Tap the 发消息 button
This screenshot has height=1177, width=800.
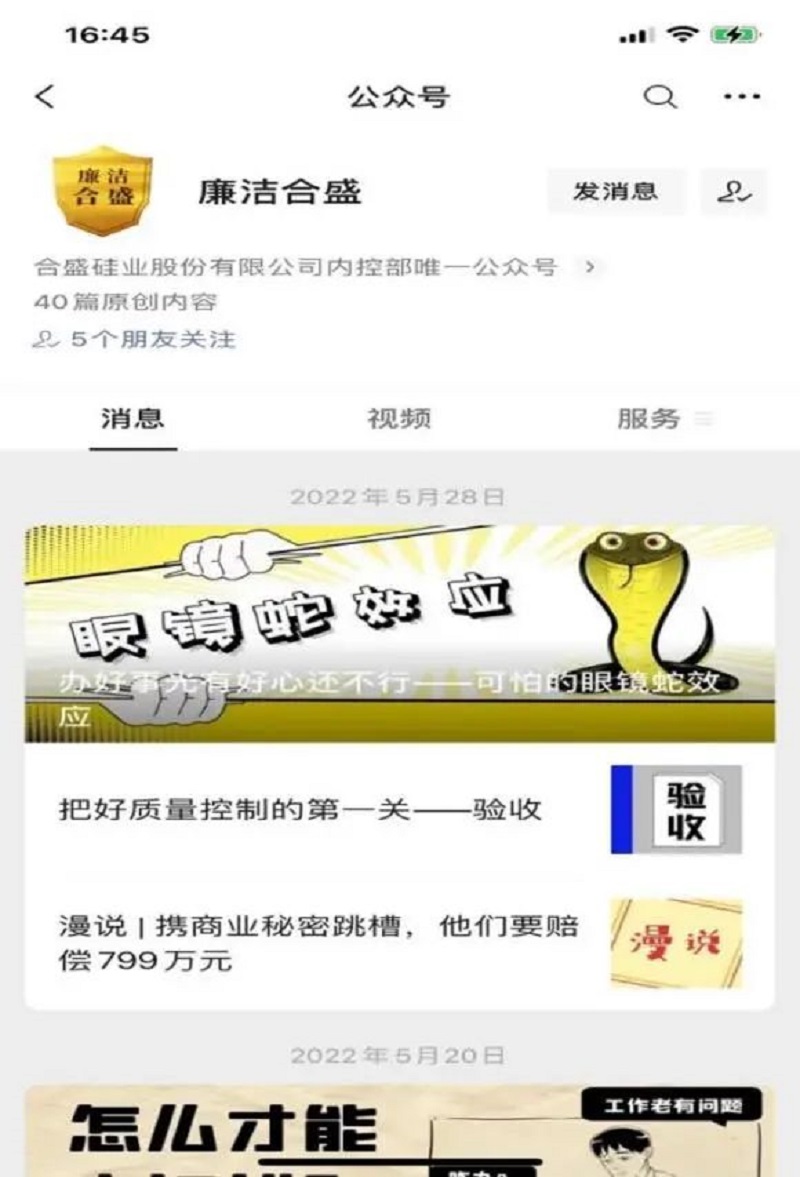pos(615,192)
